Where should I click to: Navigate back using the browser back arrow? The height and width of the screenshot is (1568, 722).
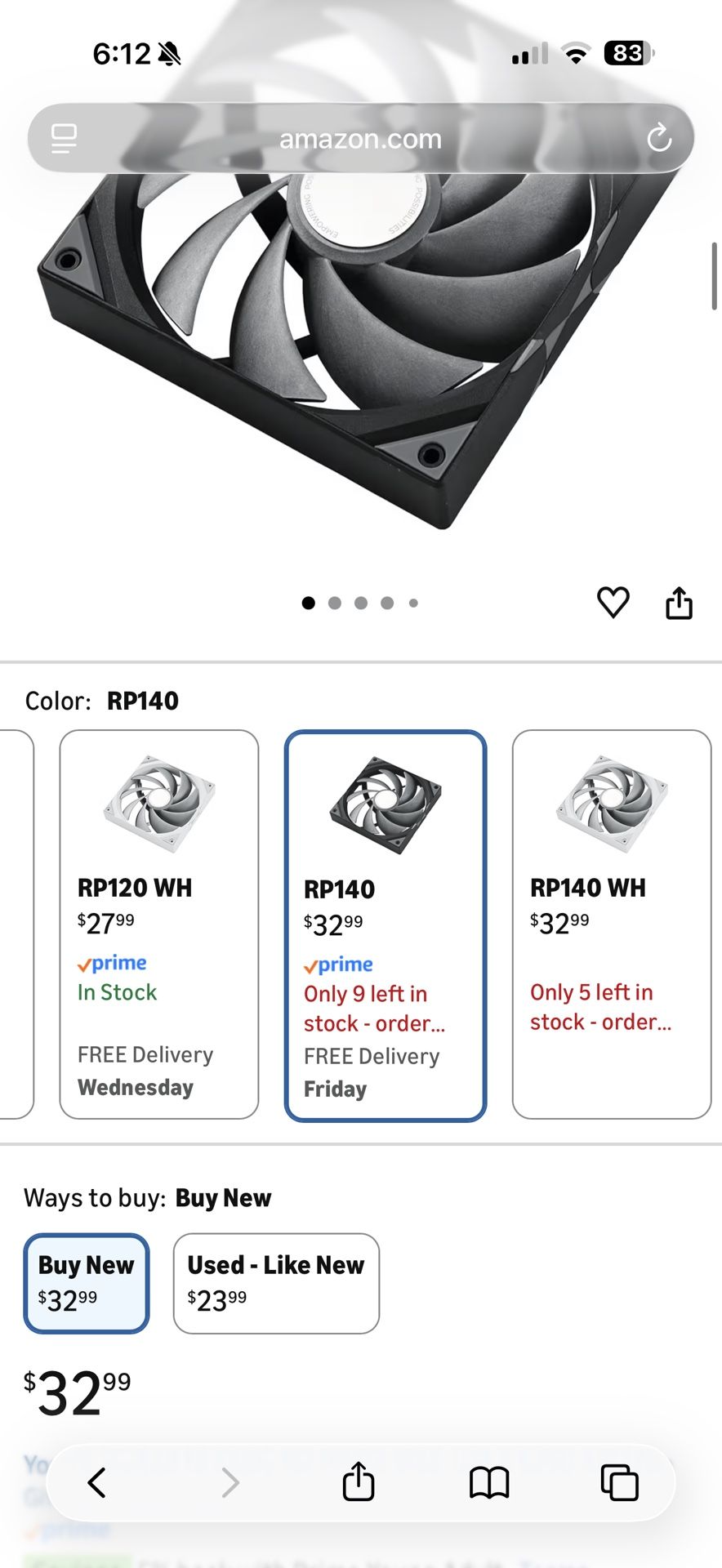98,1485
